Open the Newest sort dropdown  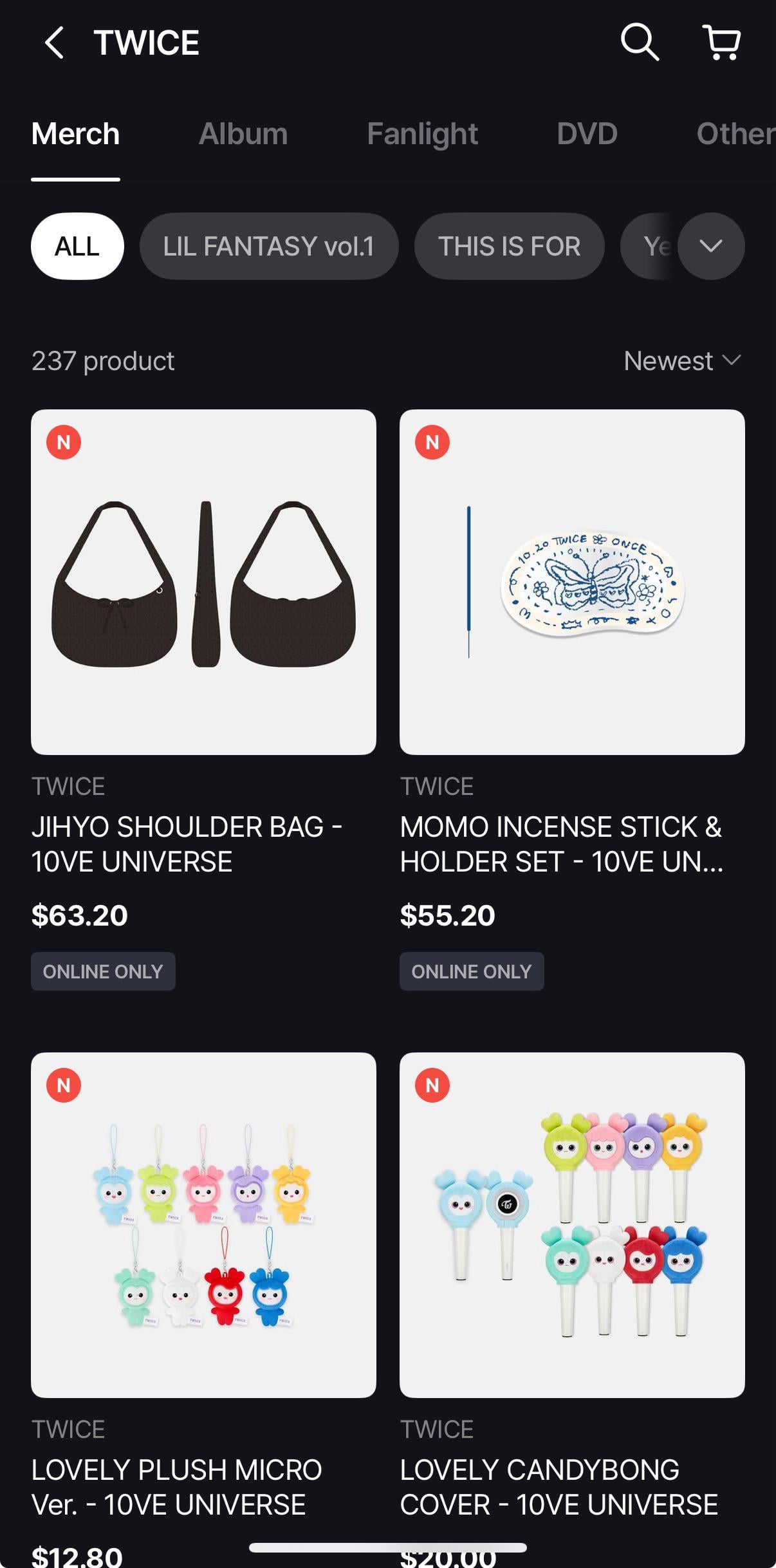[682, 360]
